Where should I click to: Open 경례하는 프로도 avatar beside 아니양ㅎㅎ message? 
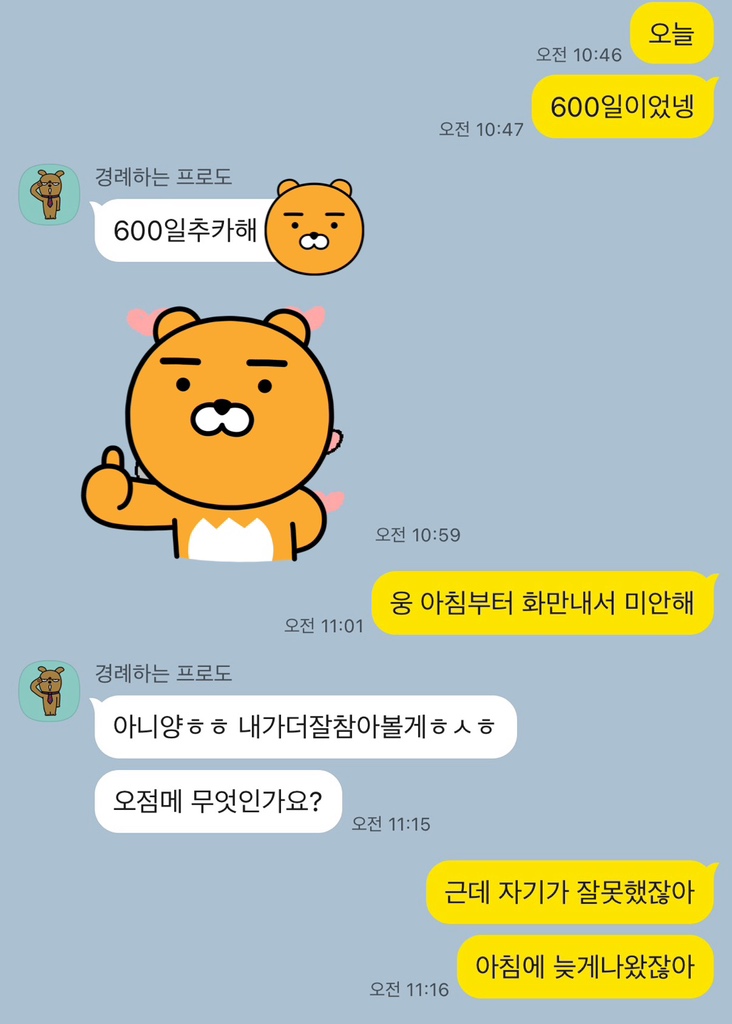coord(49,691)
